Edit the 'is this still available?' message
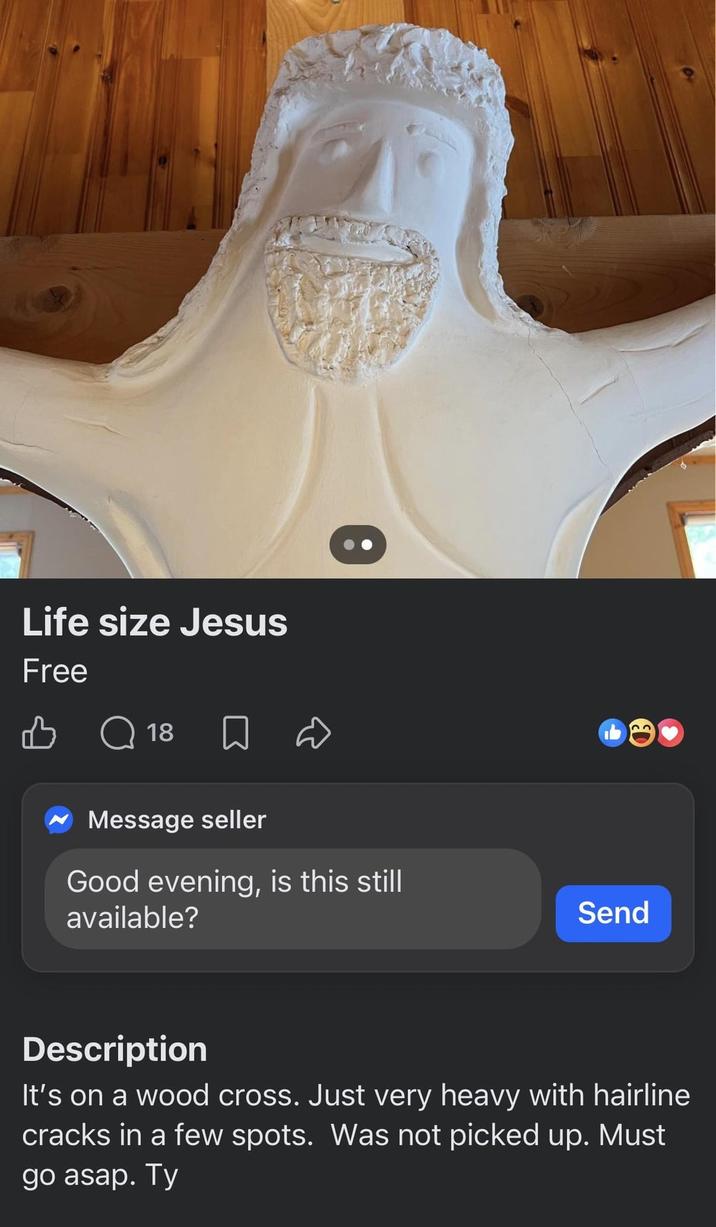 [292, 898]
